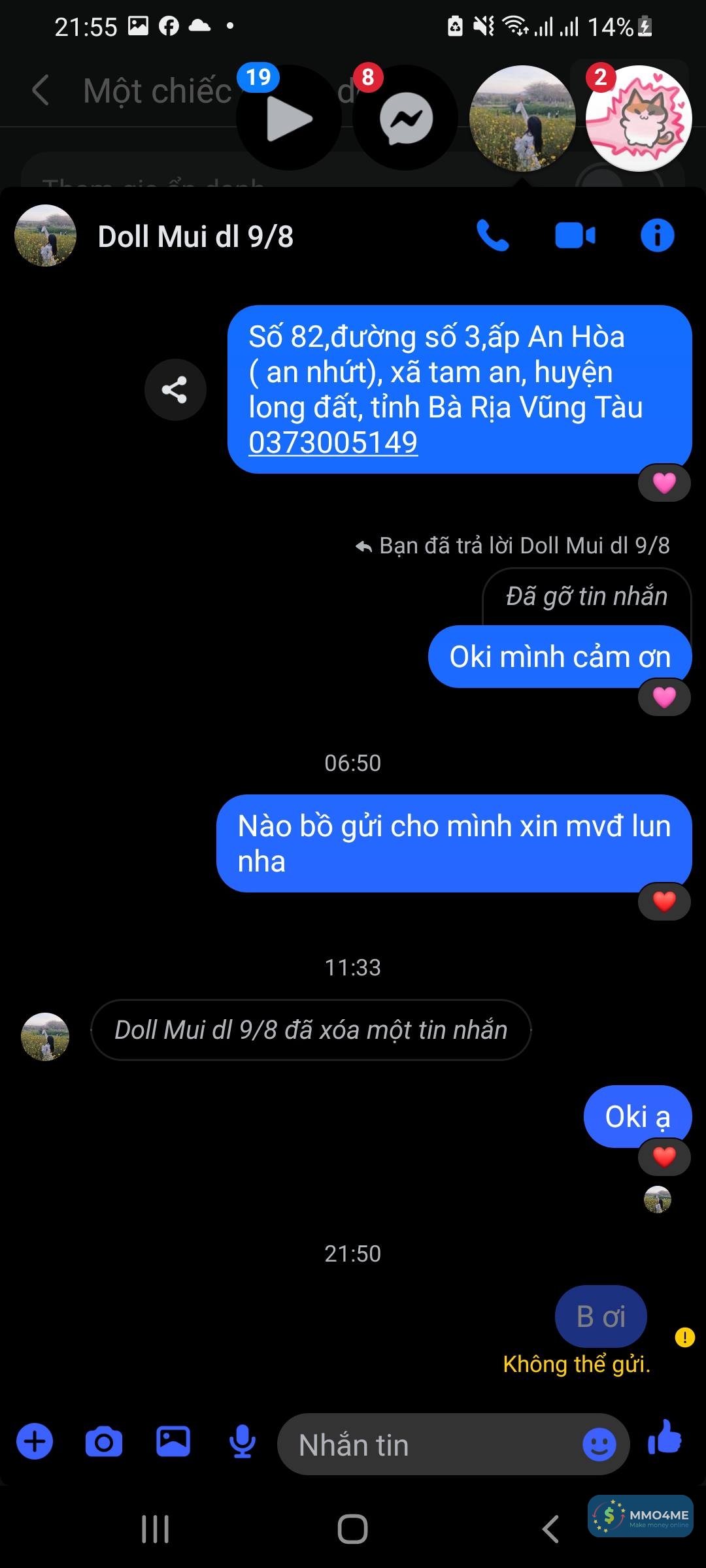
Task: Start a voice call with Doll Mui
Action: coord(492,235)
